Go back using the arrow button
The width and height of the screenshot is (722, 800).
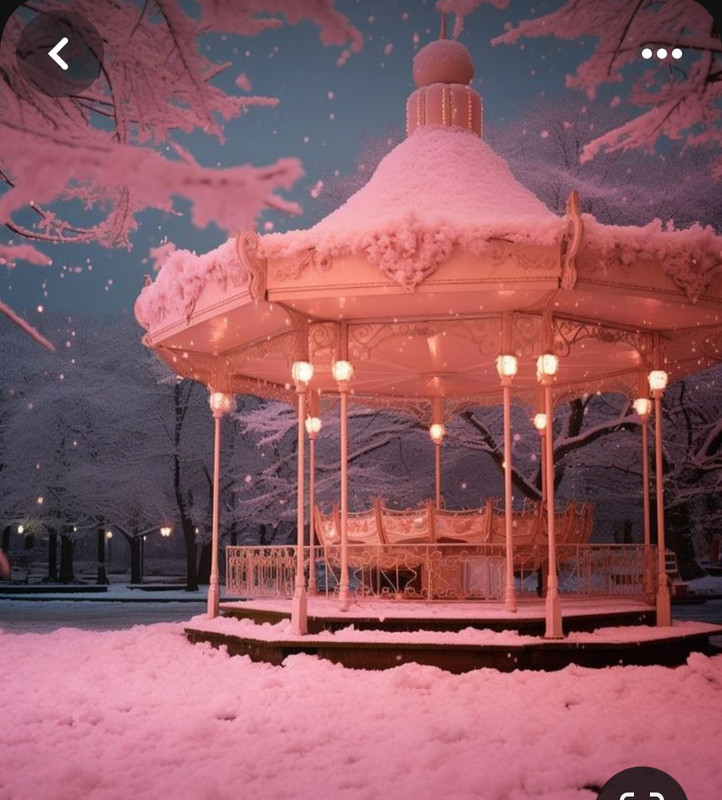pos(59,53)
